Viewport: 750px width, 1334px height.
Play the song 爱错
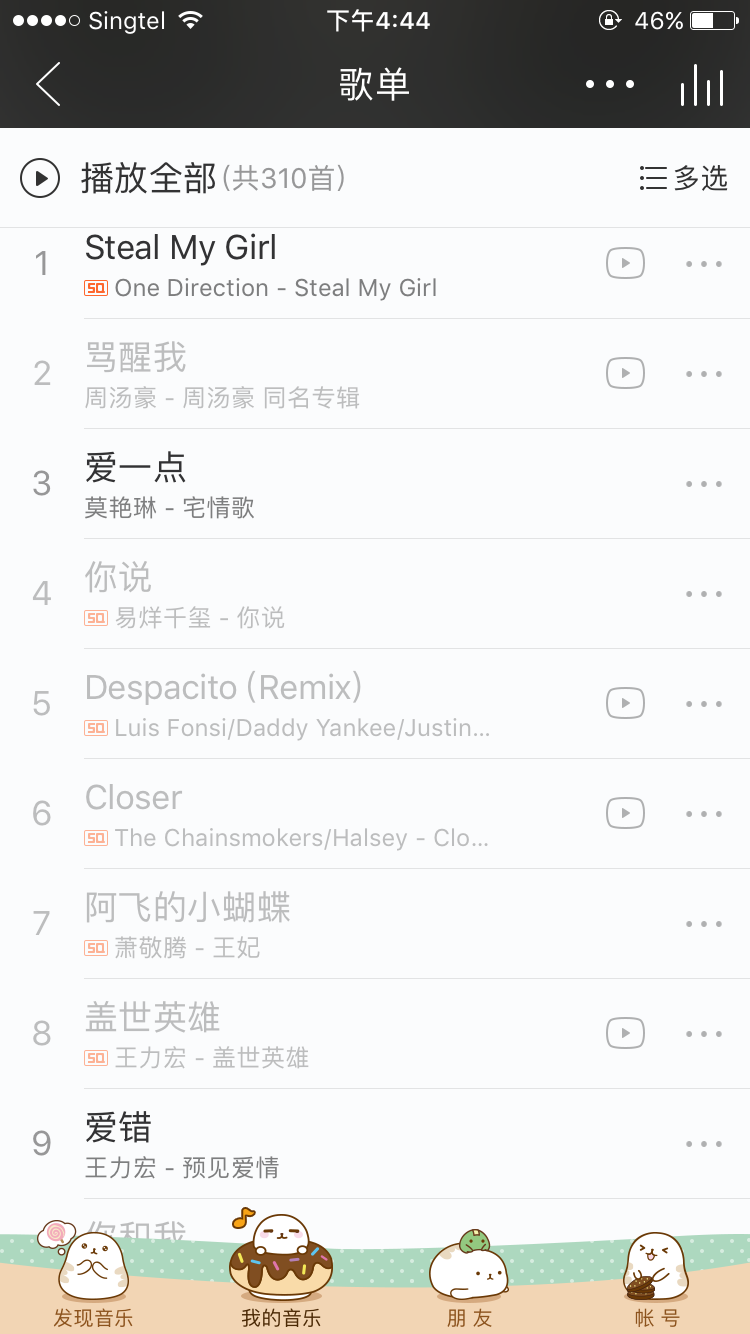click(300, 1144)
